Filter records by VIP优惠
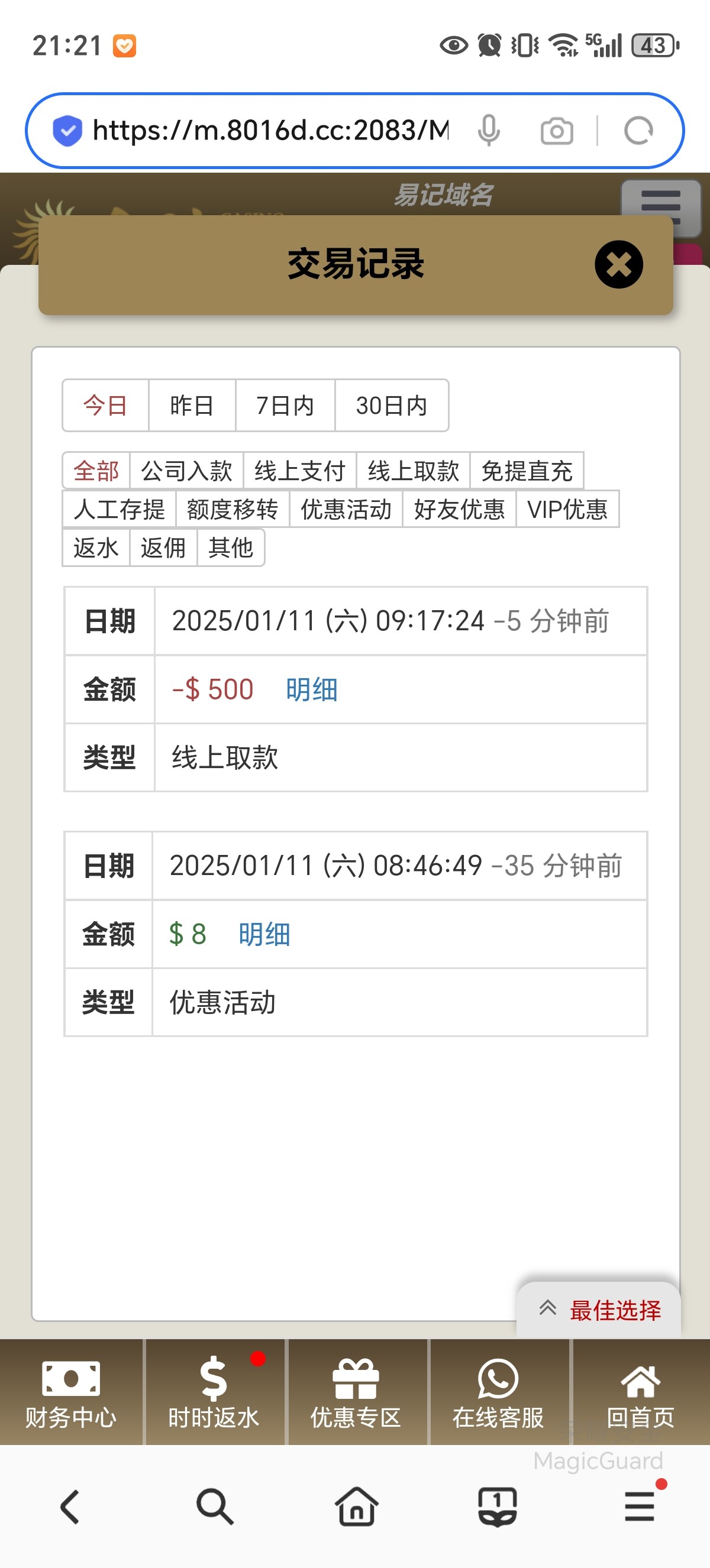The height and width of the screenshot is (1568, 710). pyautogui.click(x=567, y=509)
